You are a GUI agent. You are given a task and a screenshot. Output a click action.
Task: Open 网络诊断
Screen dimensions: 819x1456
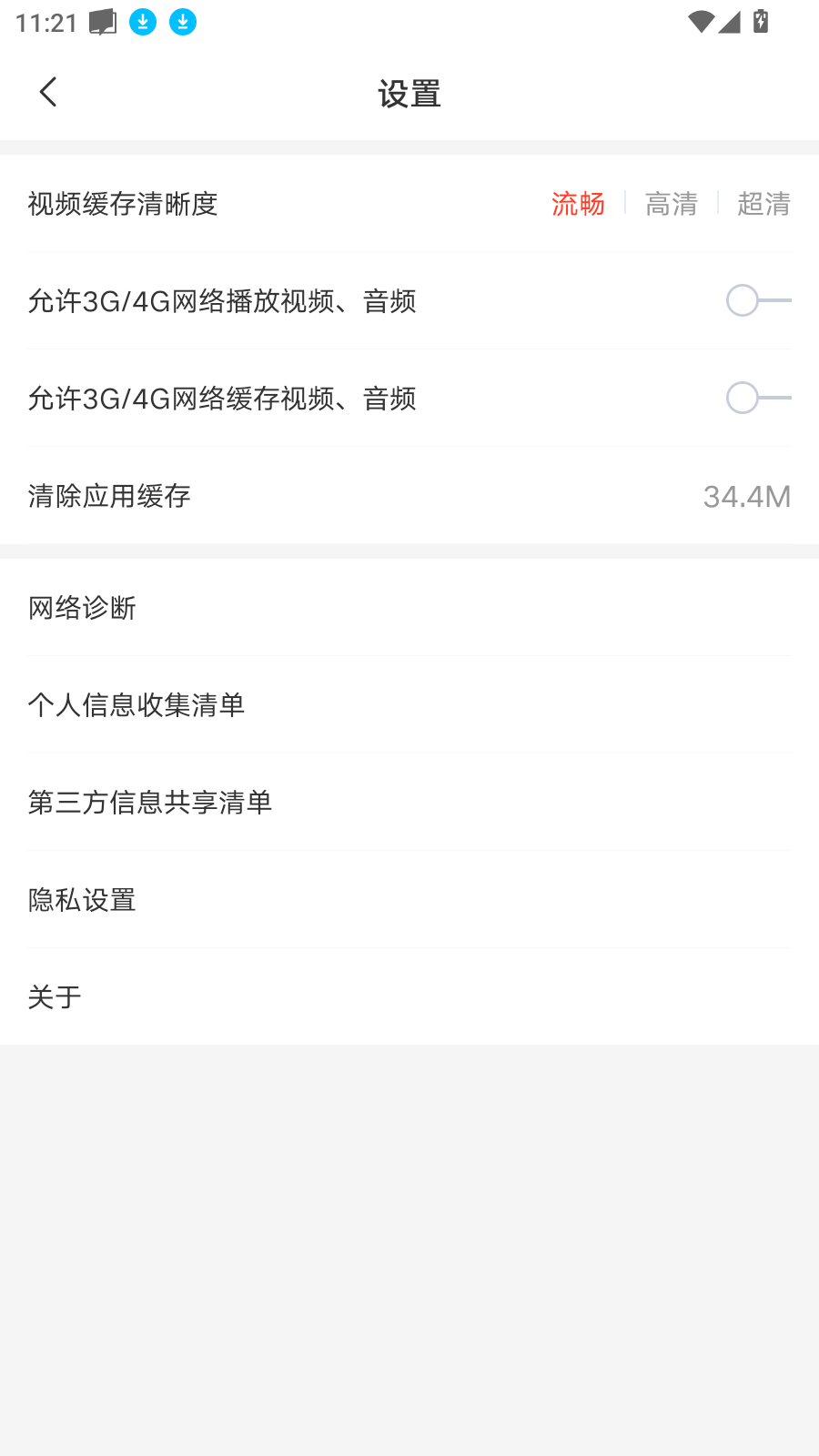pyautogui.click(x=409, y=607)
